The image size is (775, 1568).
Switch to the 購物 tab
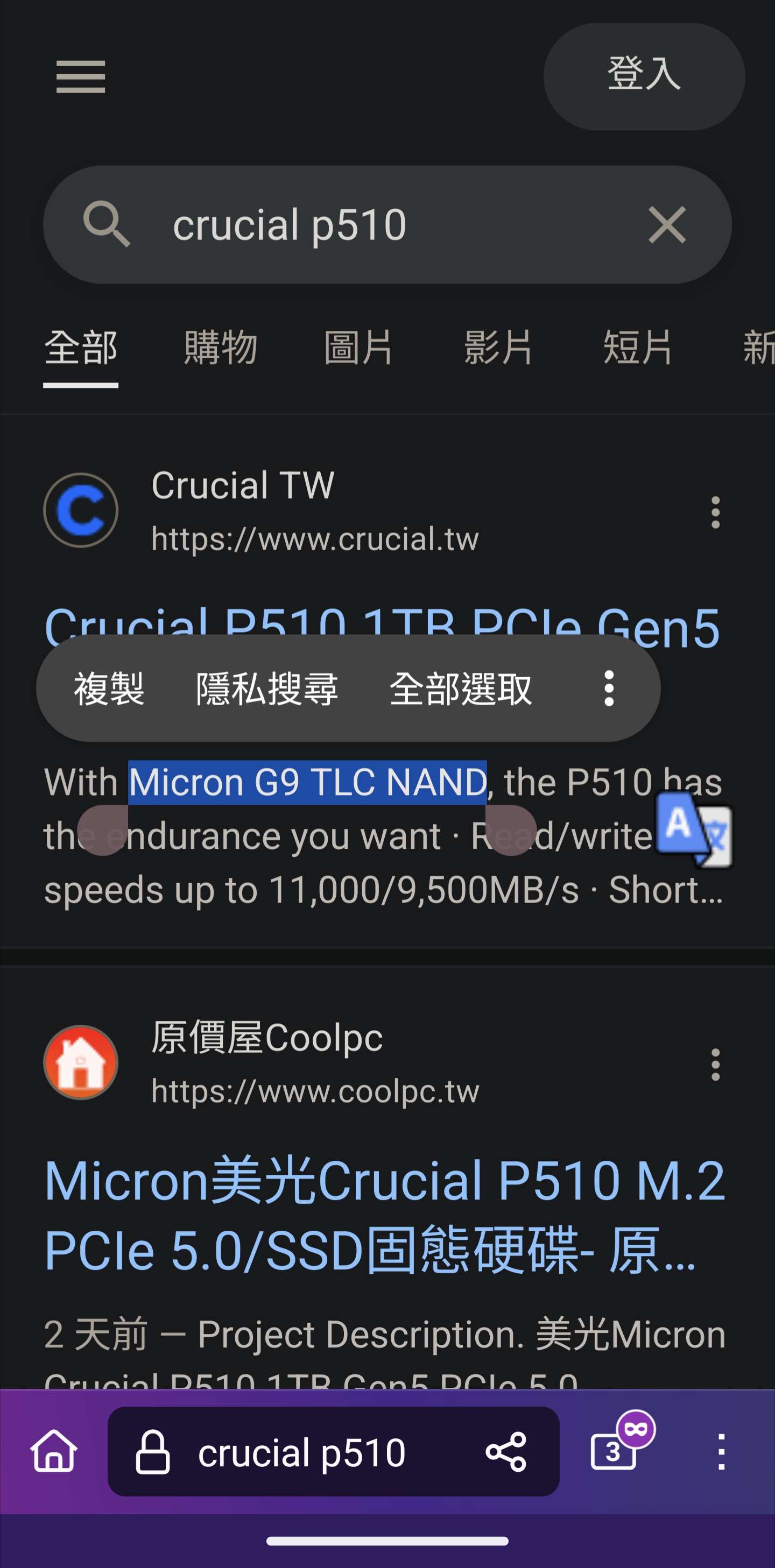[x=220, y=348]
